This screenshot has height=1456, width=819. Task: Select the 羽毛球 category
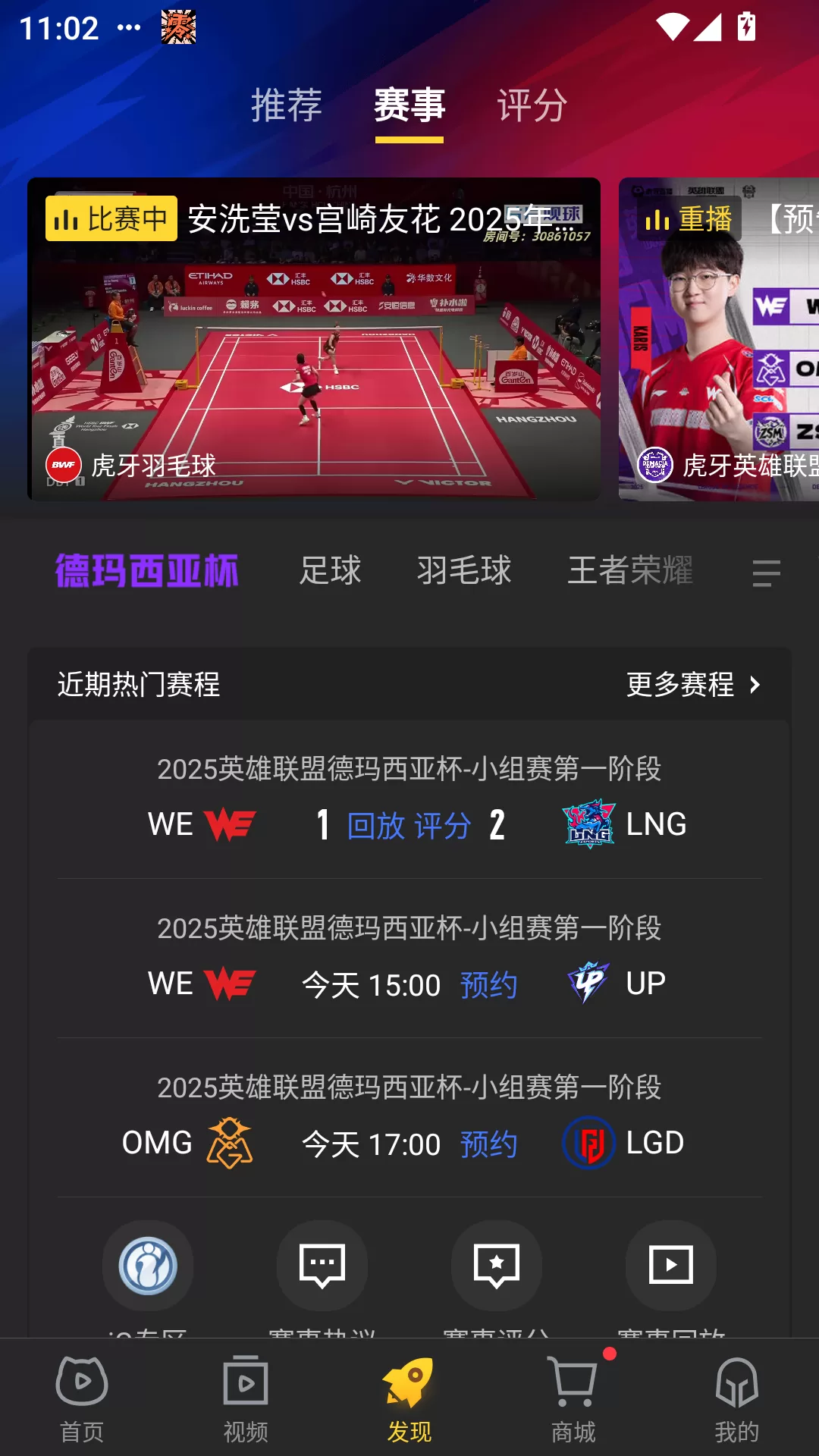(x=465, y=570)
